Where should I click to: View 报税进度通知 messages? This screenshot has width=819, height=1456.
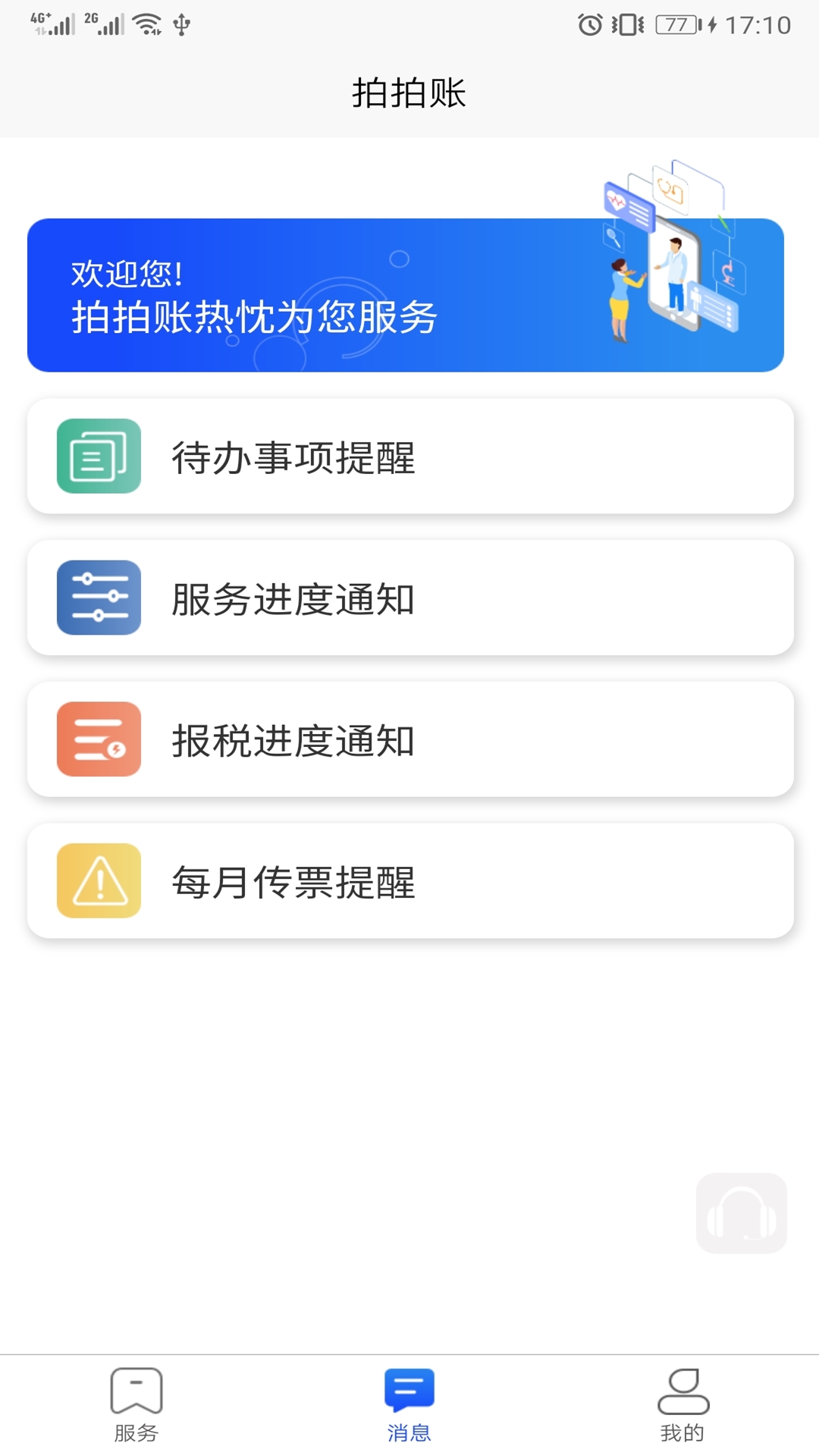(x=409, y=739)
